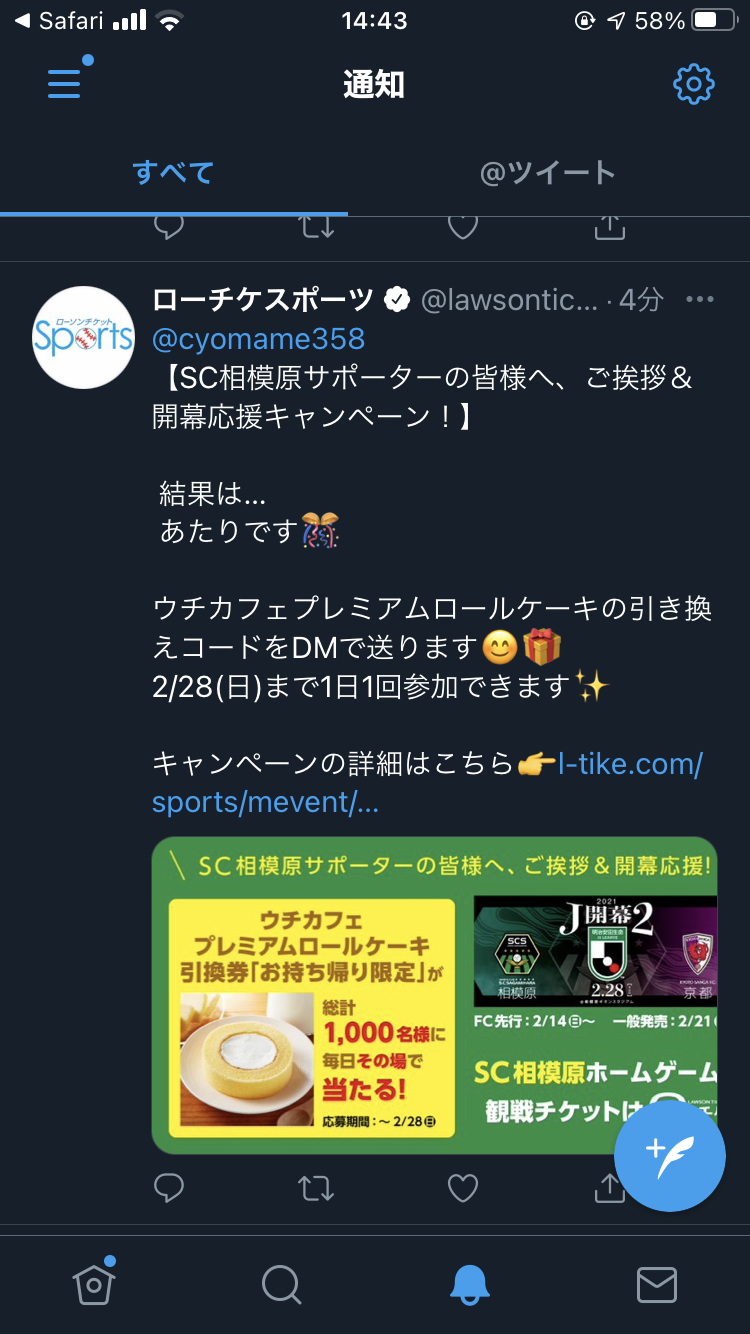Like the ローチケスポーツ tweet
Viewport: 750px width, 1334px height.
click(462, 1187)
